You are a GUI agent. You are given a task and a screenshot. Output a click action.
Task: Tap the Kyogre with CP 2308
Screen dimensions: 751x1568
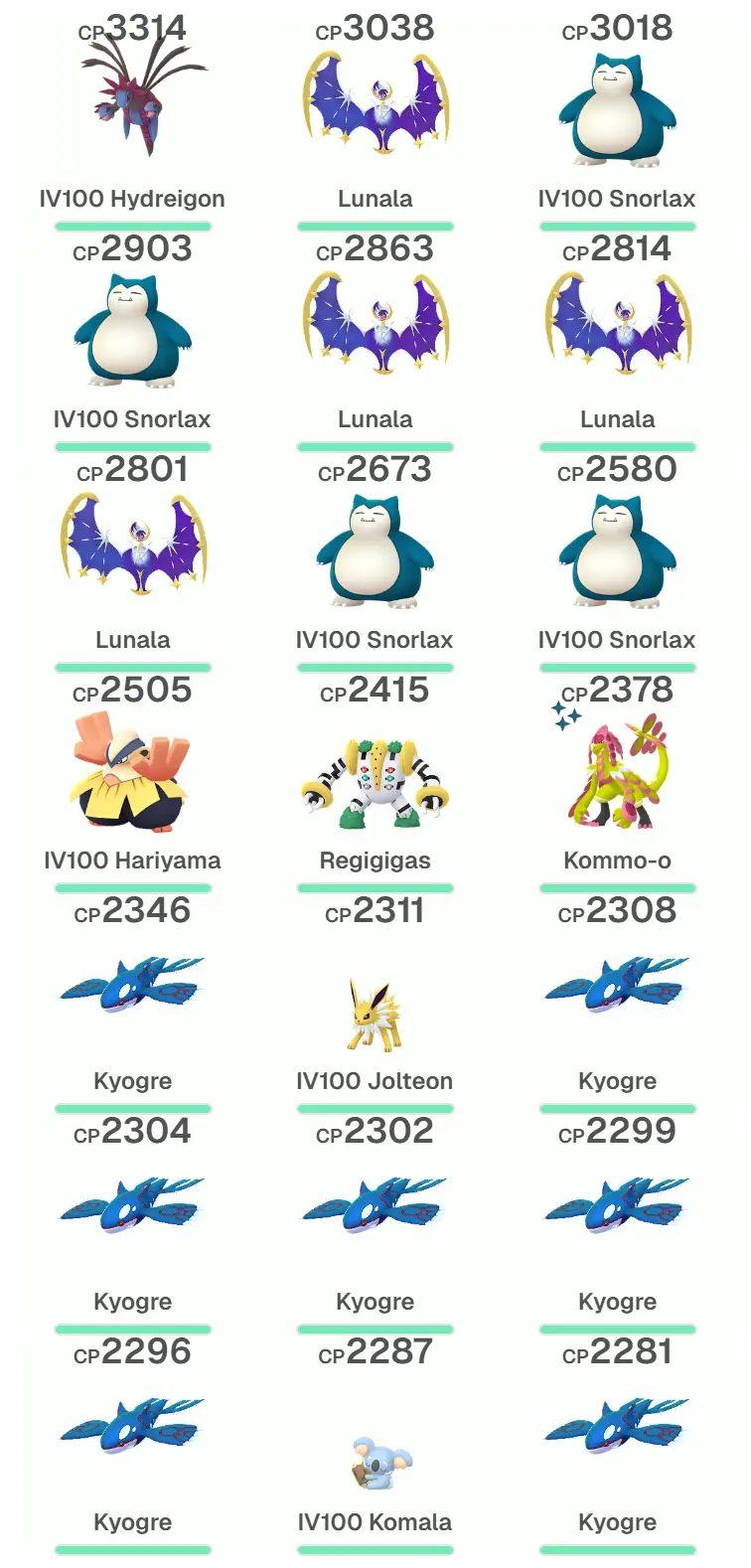click(617, 988)
